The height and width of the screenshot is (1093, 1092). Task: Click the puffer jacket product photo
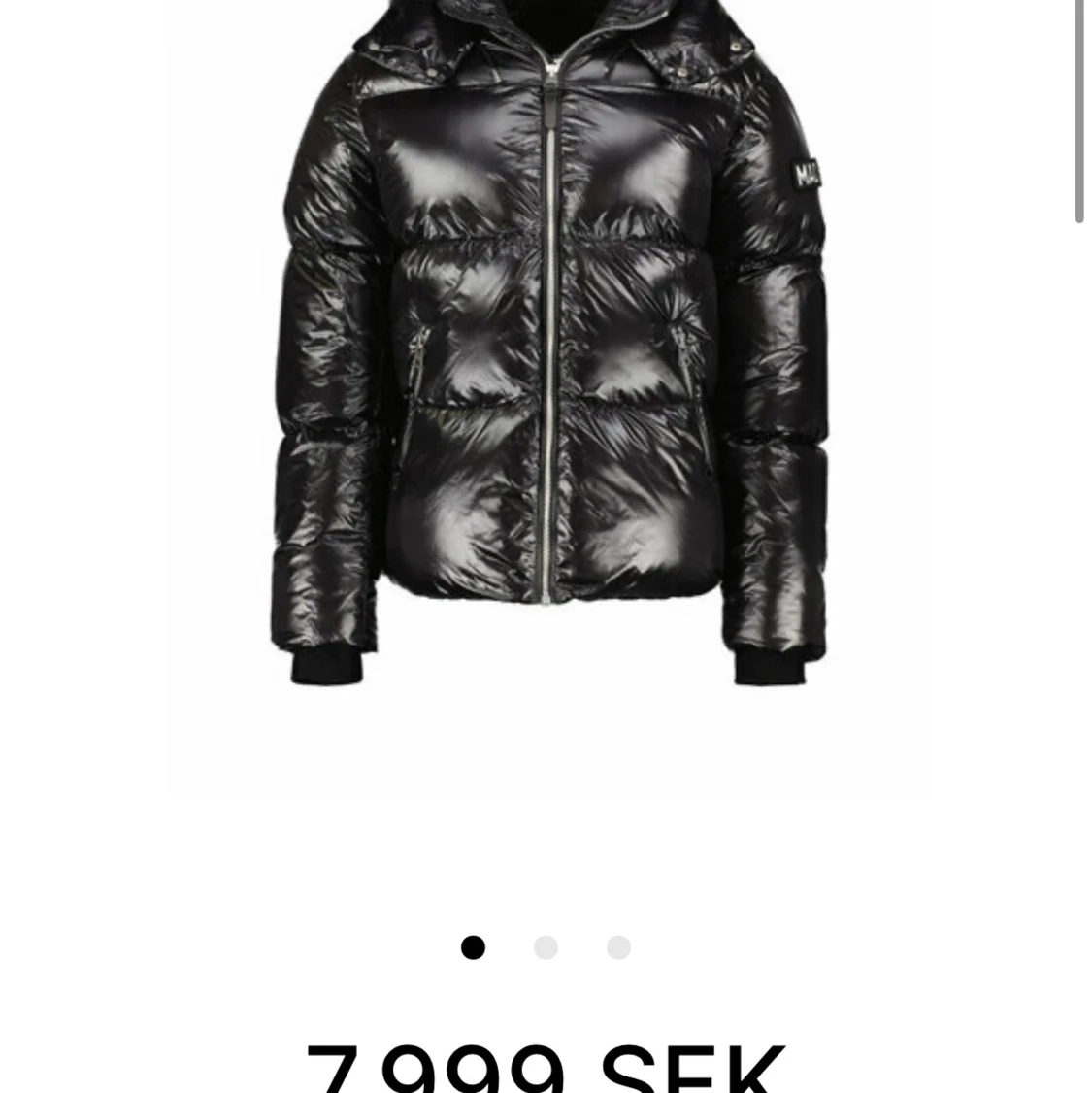click(544, 388)
